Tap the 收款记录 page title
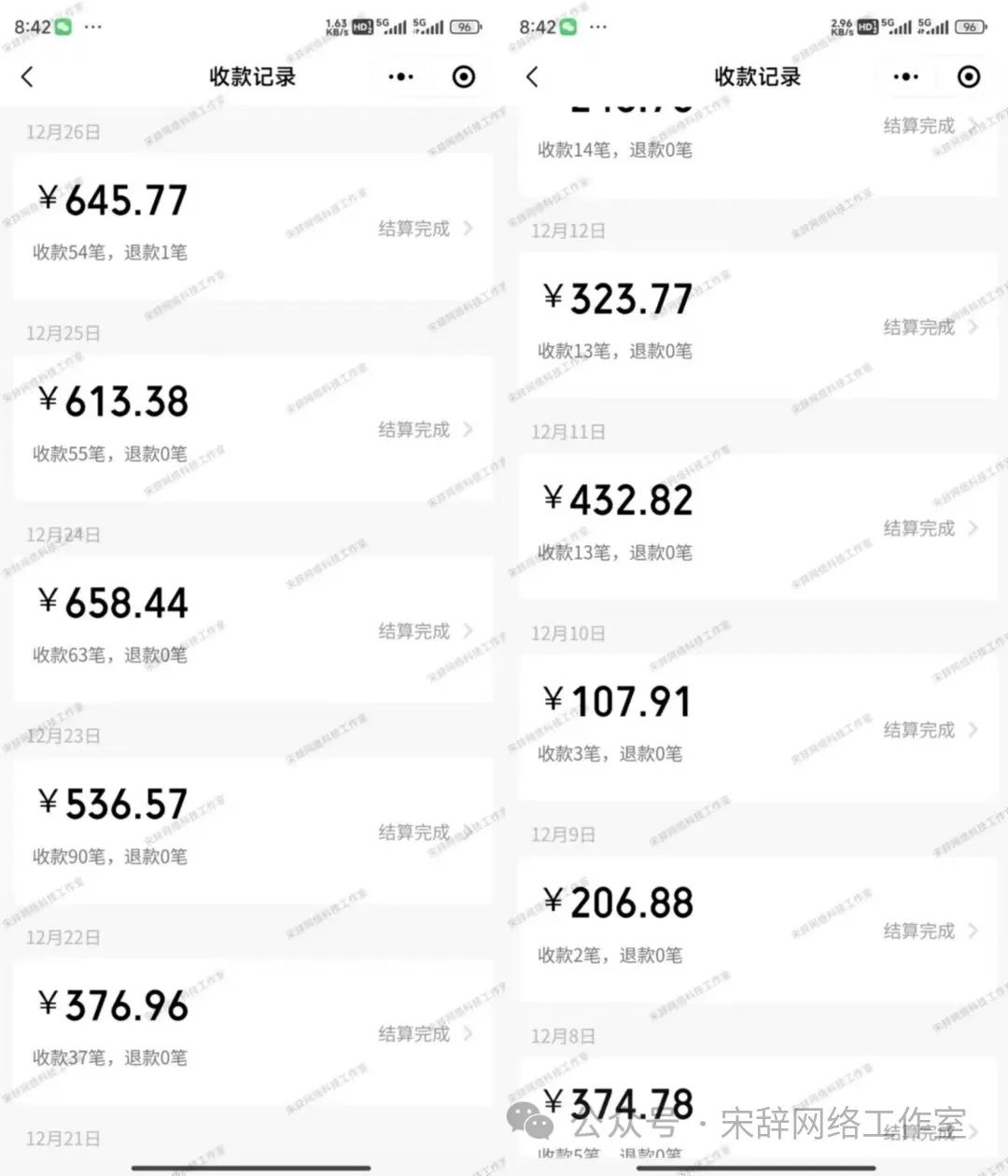The height and width of the screenshot is (1176, 1008). (x=251, y=77)
